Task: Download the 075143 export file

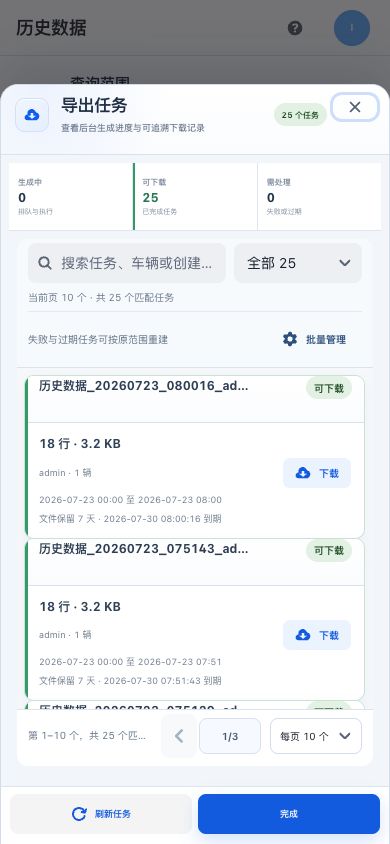Action: point(317,635)
